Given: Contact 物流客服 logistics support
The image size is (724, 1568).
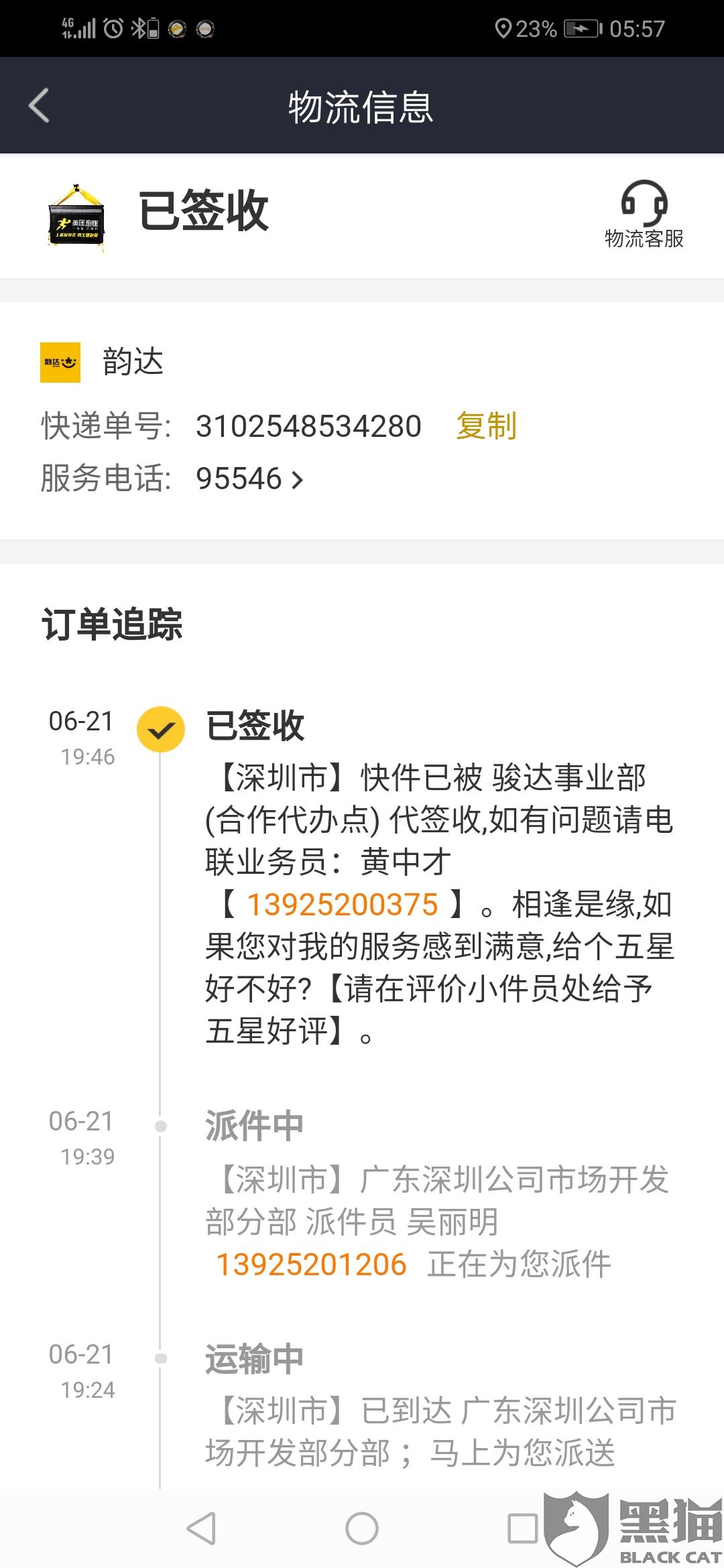Looking at the screenshot, I should pyautogui.click(x=644, y=214).
